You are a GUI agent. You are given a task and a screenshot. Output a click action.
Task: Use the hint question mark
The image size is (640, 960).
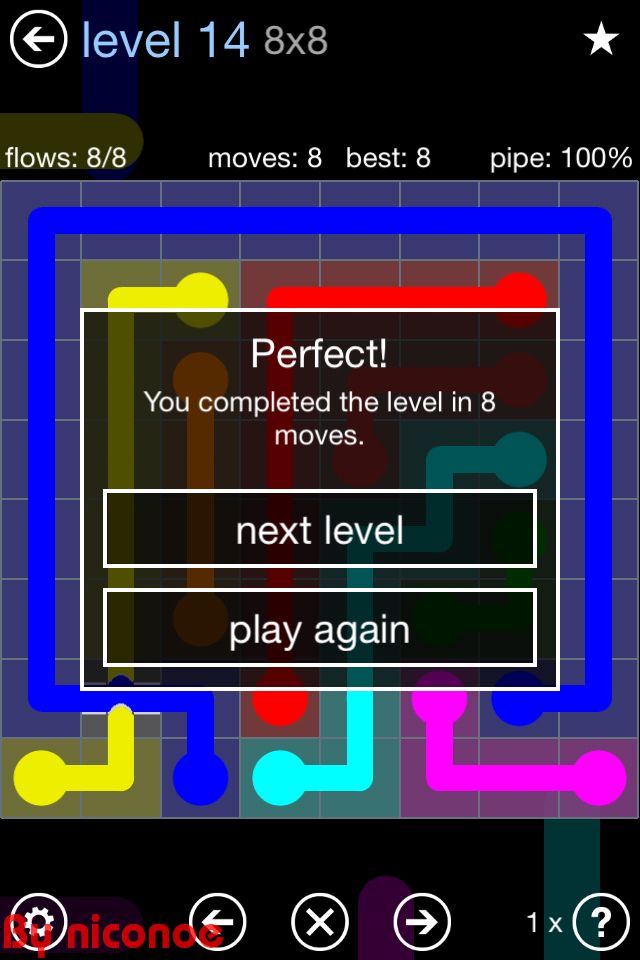pyautogui.click(x=601, y=921)
